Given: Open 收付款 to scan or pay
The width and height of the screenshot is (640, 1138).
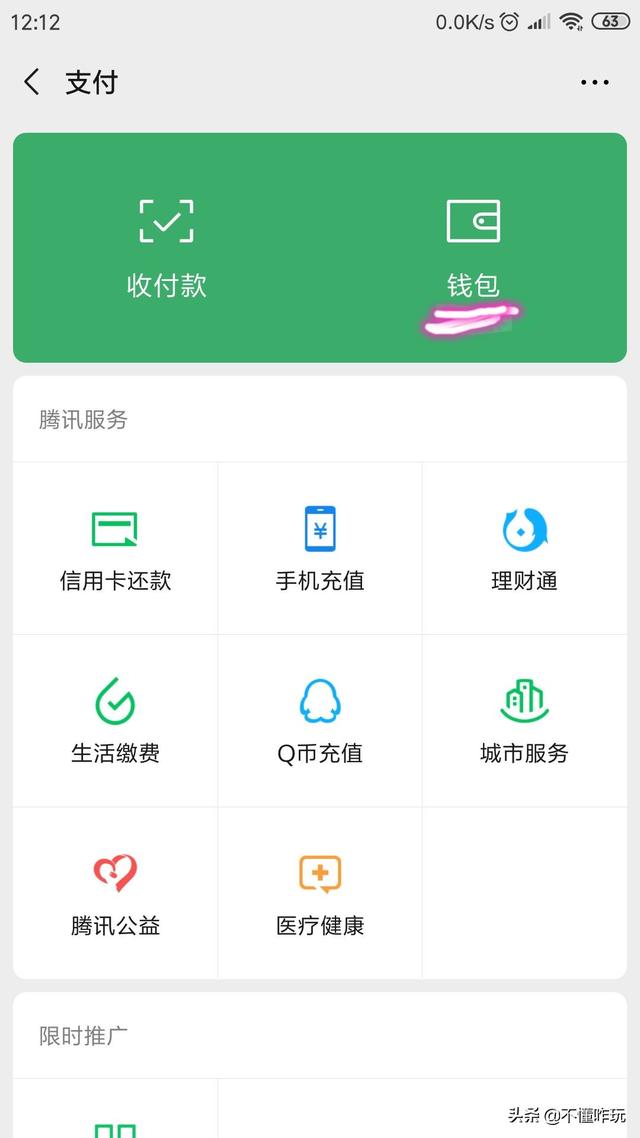Looking at the screenshot, I should [x=166, y=247].
